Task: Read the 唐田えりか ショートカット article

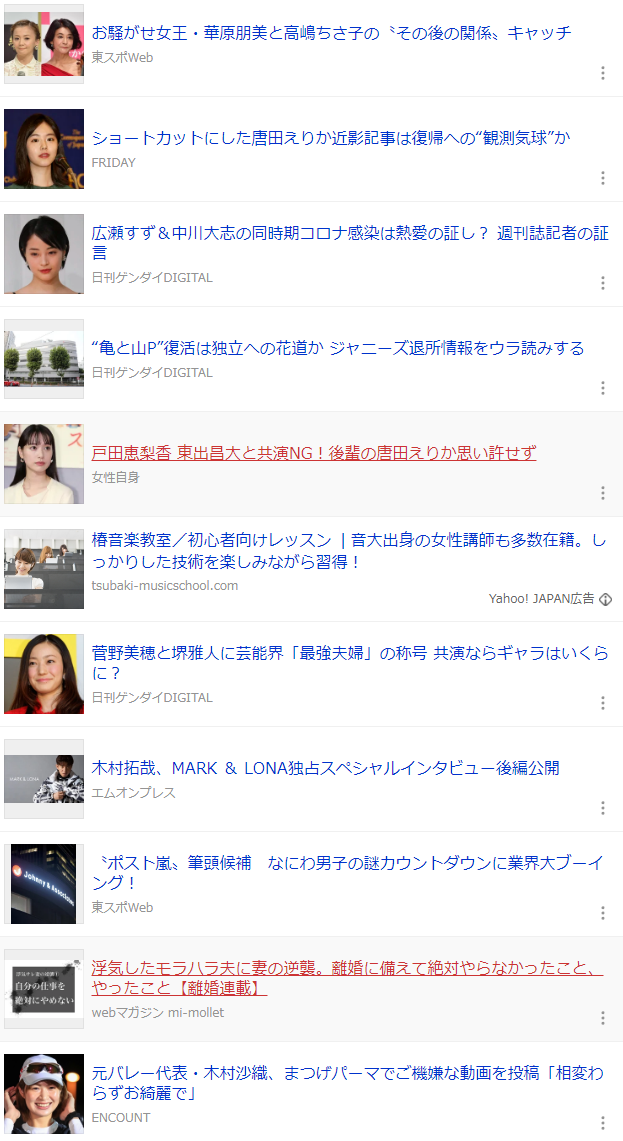Action: (331, 138)
